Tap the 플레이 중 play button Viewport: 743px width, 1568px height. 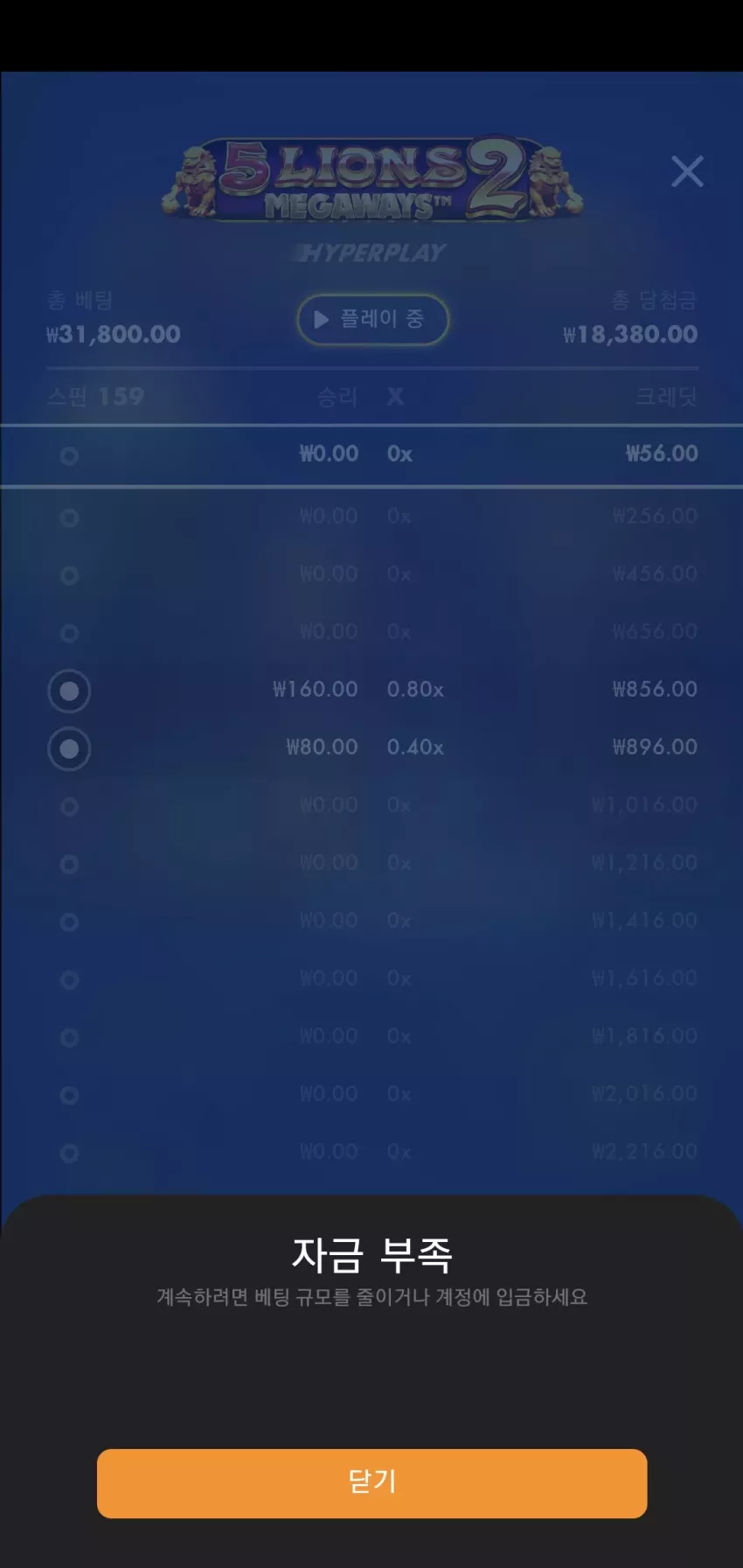pyautogui.click(x=372, y=319)
